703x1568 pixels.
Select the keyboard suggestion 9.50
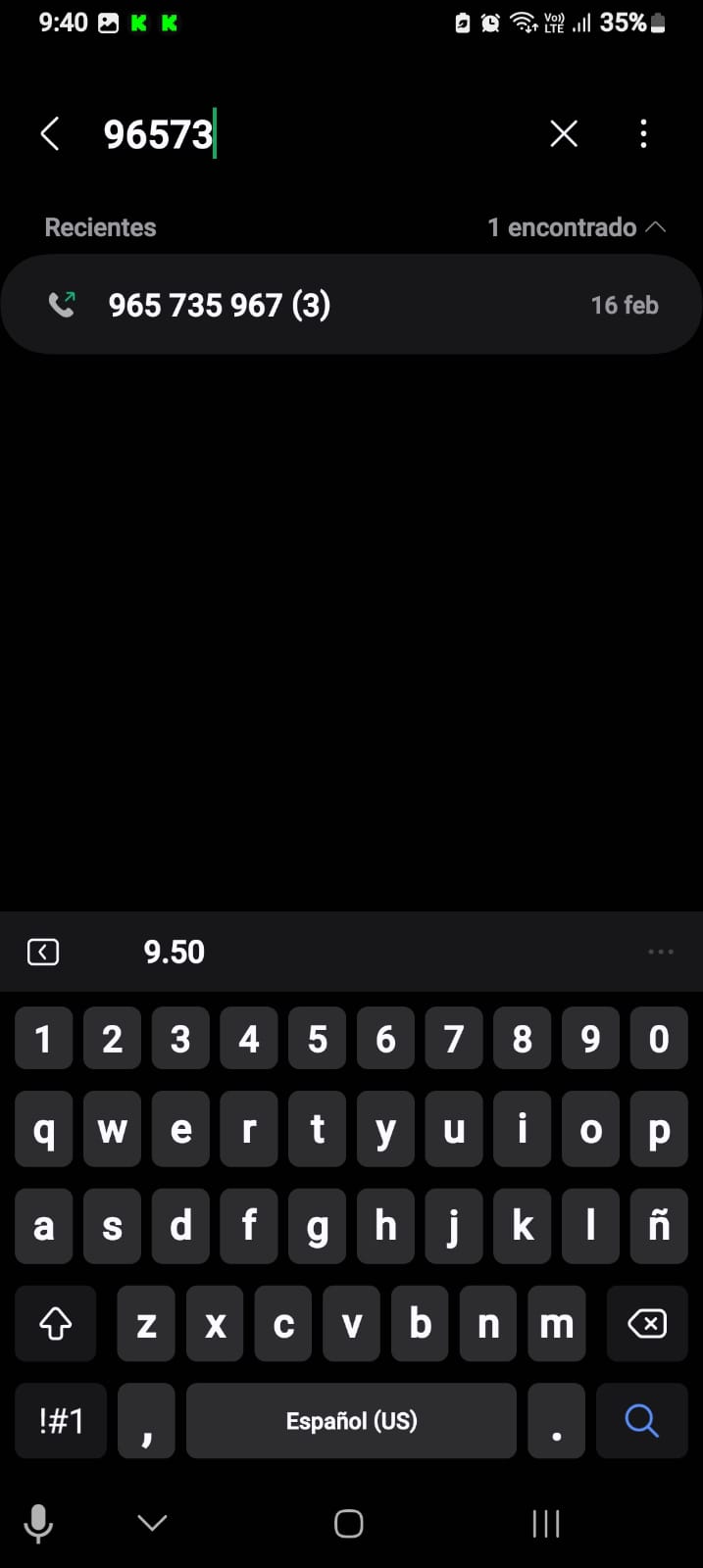click(x=175, y=952)
